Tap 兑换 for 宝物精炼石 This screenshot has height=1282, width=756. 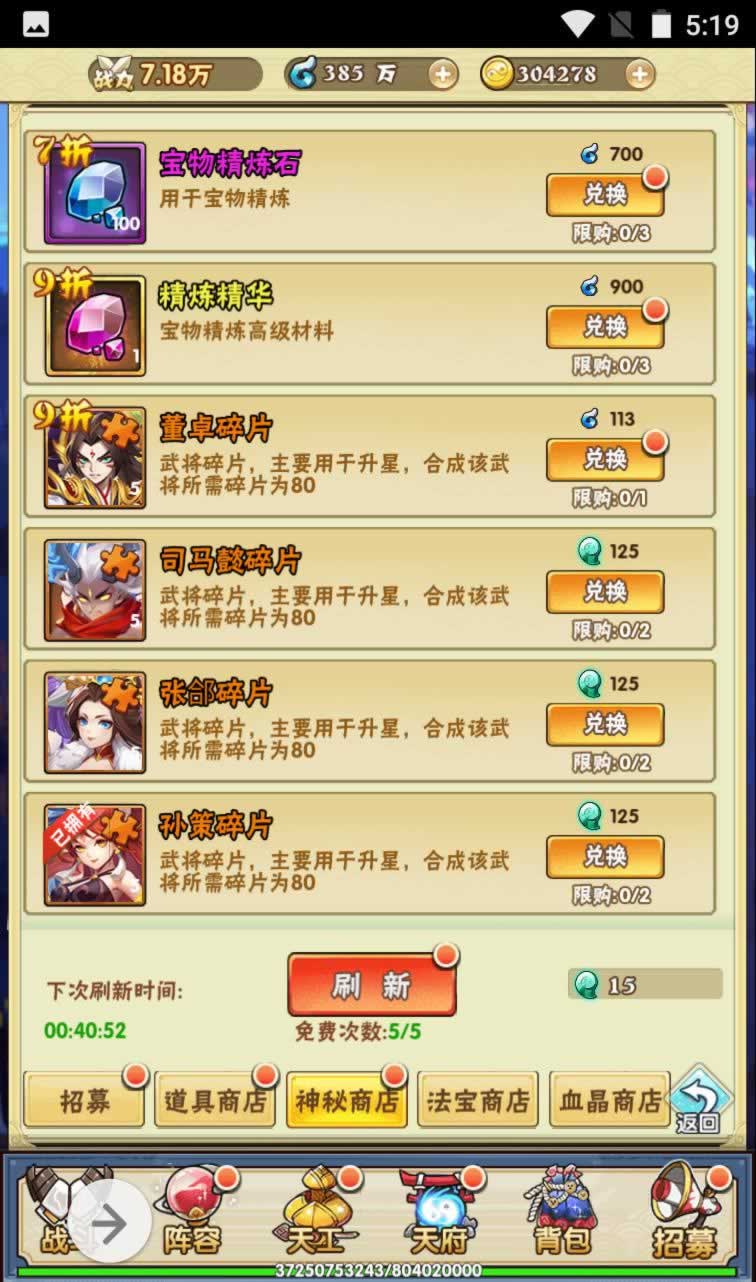(x=604, y=195)
